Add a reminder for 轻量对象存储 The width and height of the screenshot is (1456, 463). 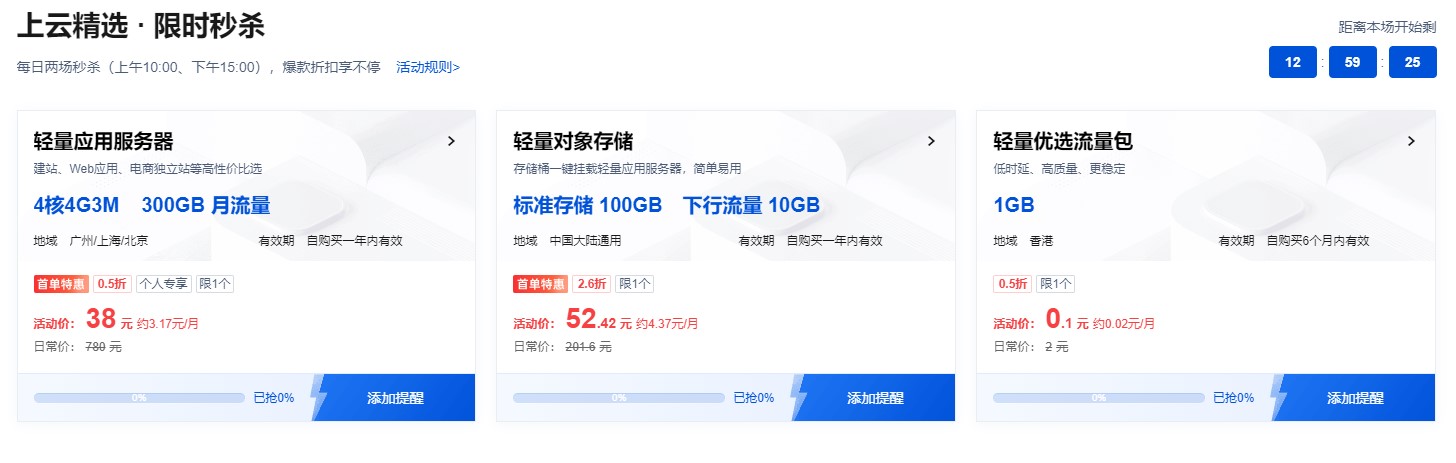click(x=875, y=398)
